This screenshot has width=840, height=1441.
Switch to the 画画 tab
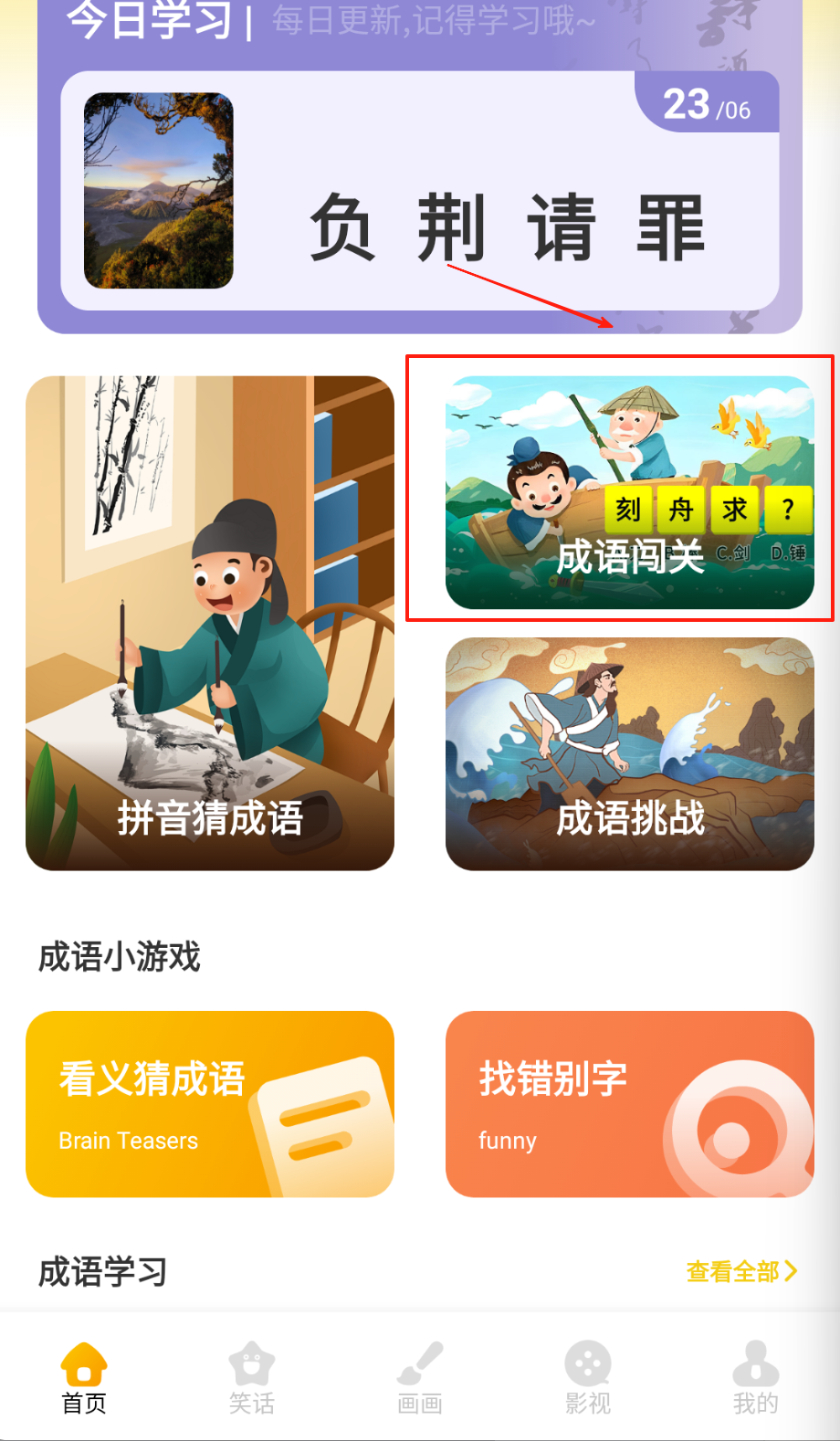click(420, 1377)
